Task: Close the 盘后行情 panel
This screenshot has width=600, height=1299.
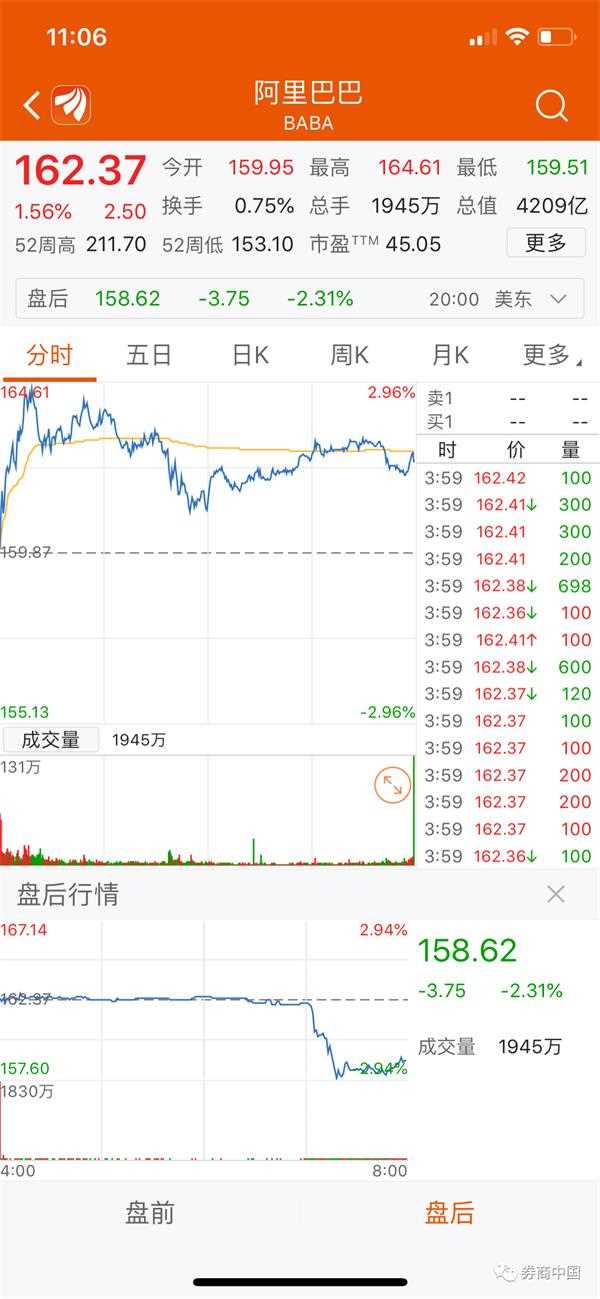Action: (556, 894)
